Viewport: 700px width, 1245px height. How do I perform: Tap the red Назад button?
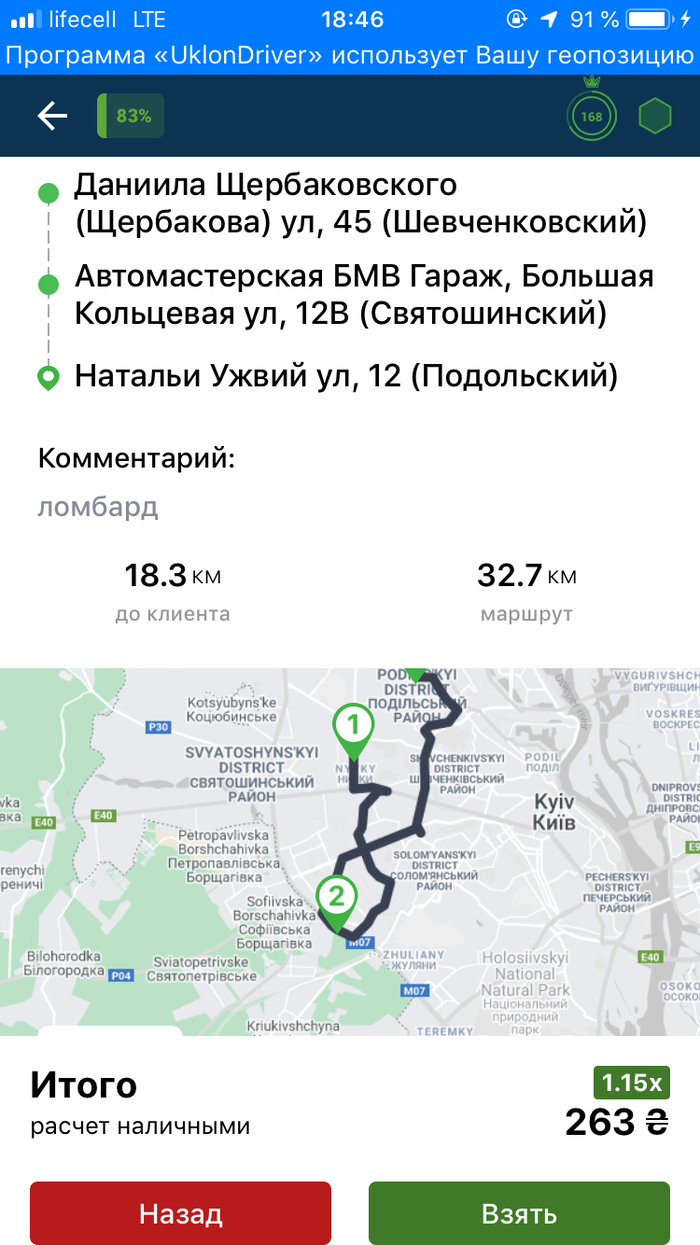pos(180,1214)
